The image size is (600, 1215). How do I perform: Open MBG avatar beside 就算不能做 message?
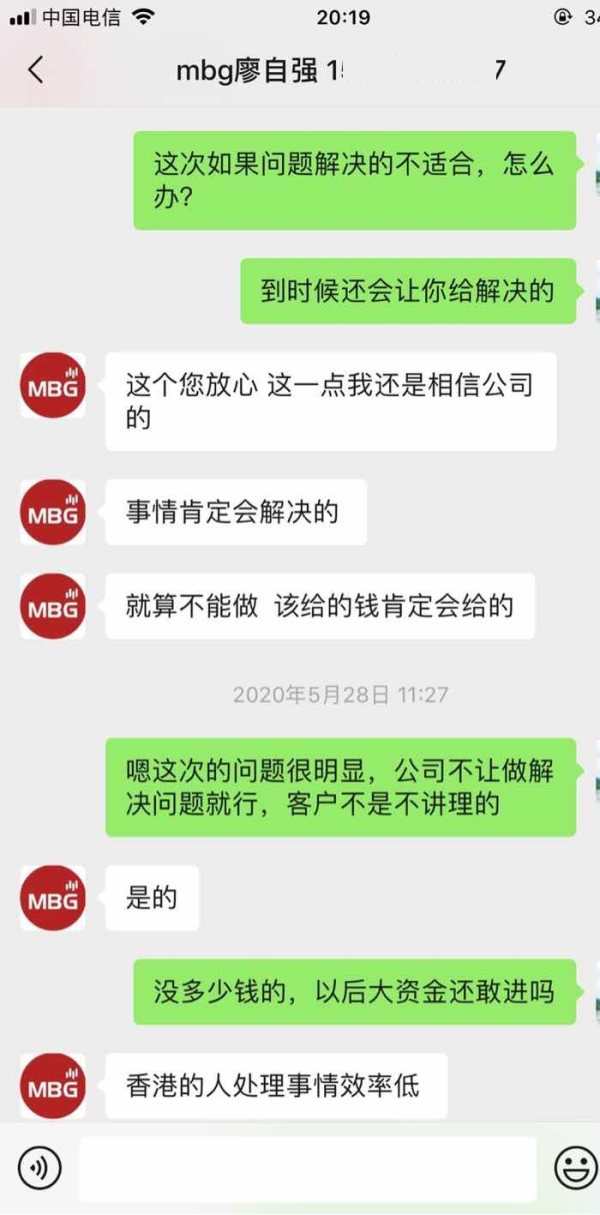[53, 606]
